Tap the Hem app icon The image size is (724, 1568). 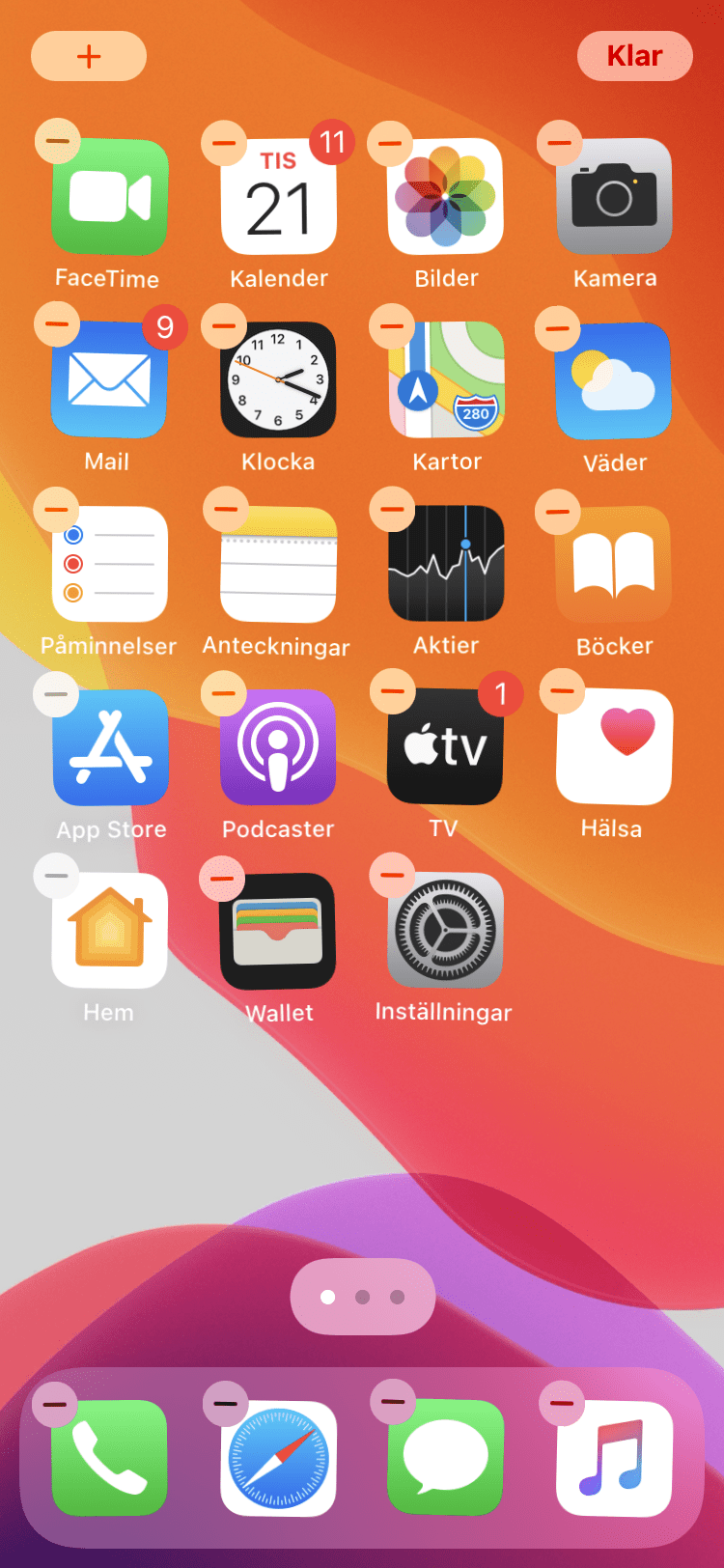tap(109, 931)
